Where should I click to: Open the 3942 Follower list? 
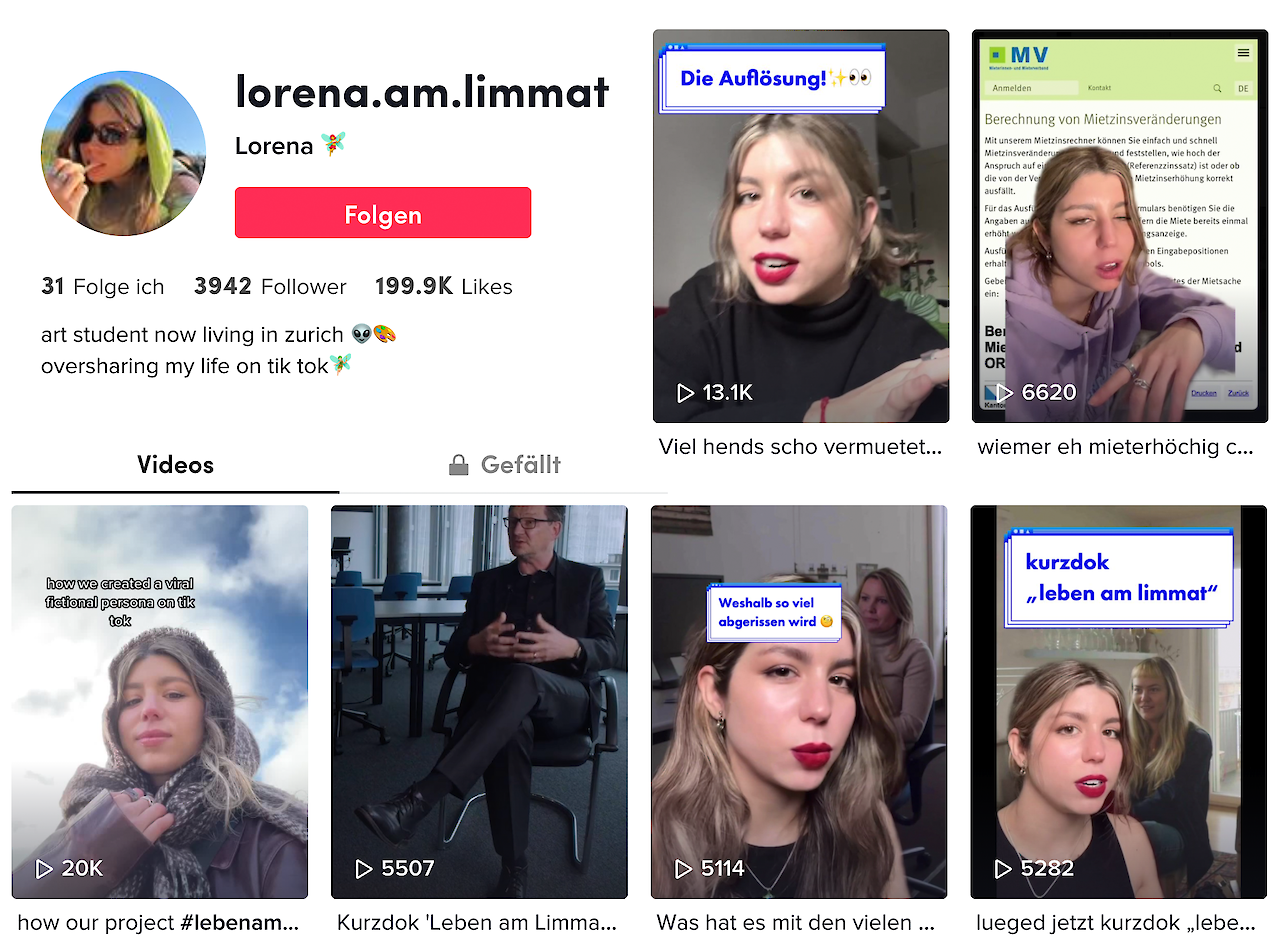click(270, 287)
